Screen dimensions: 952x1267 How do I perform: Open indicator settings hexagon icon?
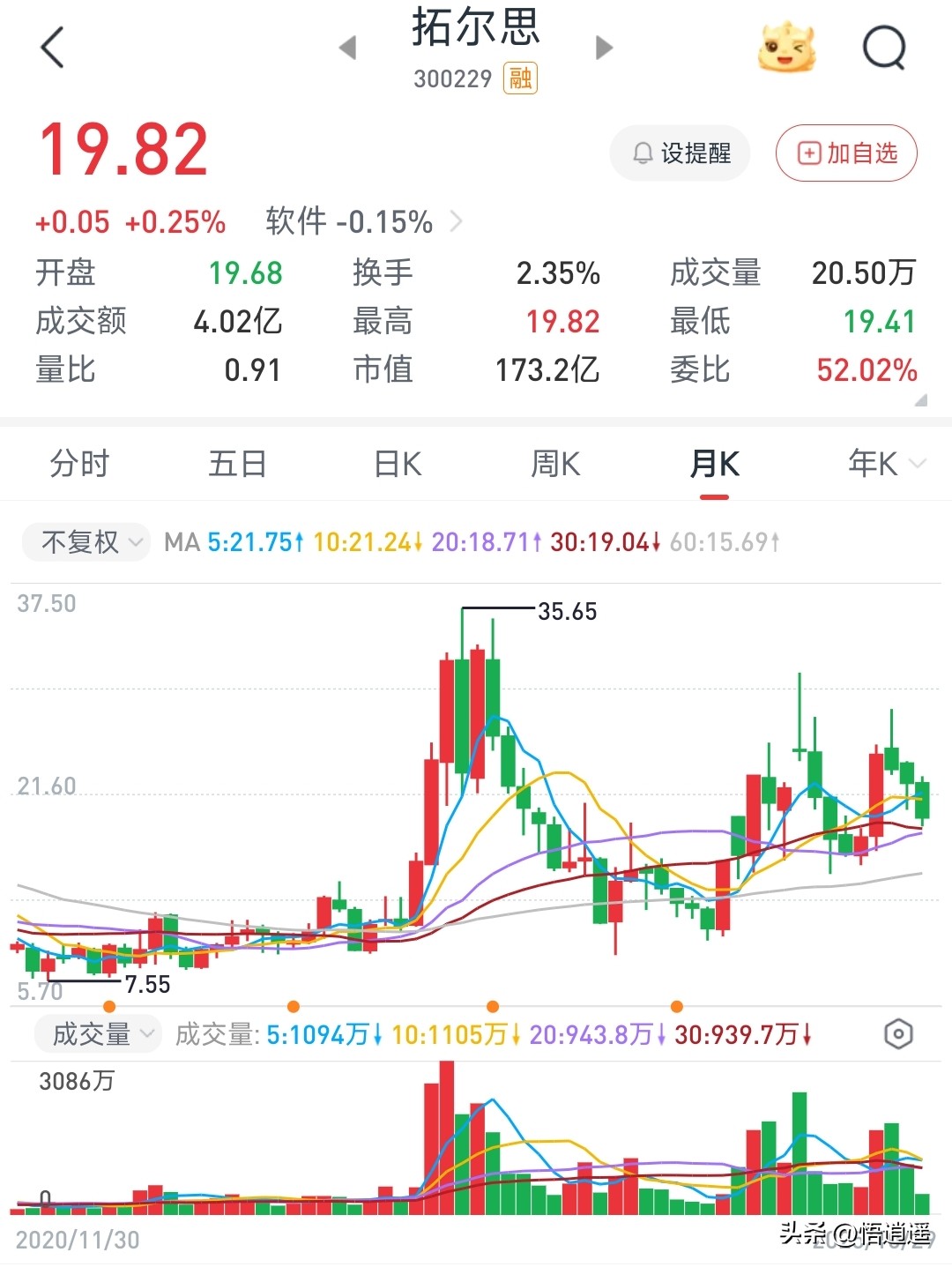897,1034
